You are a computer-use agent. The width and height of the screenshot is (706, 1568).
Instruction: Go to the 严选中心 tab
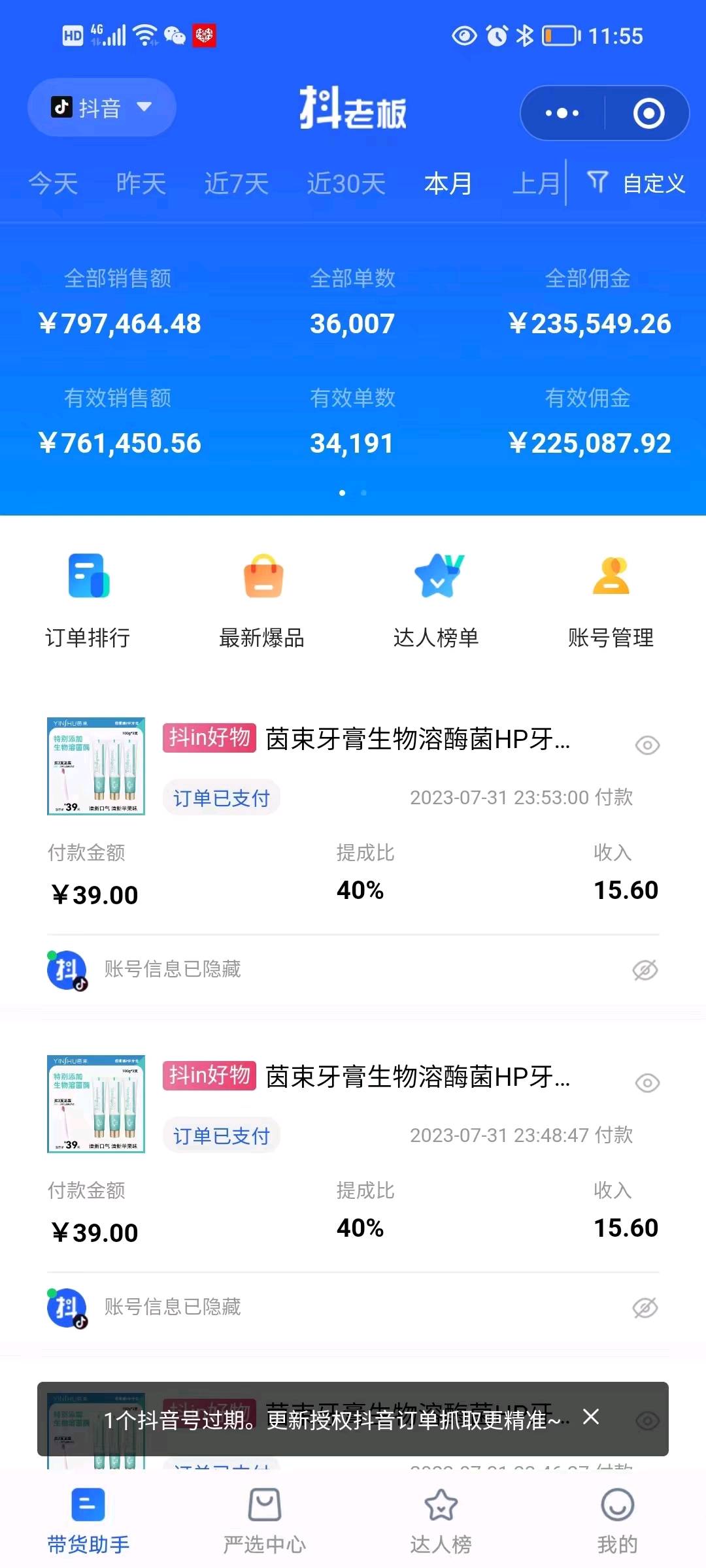[x=265, y=1520]
